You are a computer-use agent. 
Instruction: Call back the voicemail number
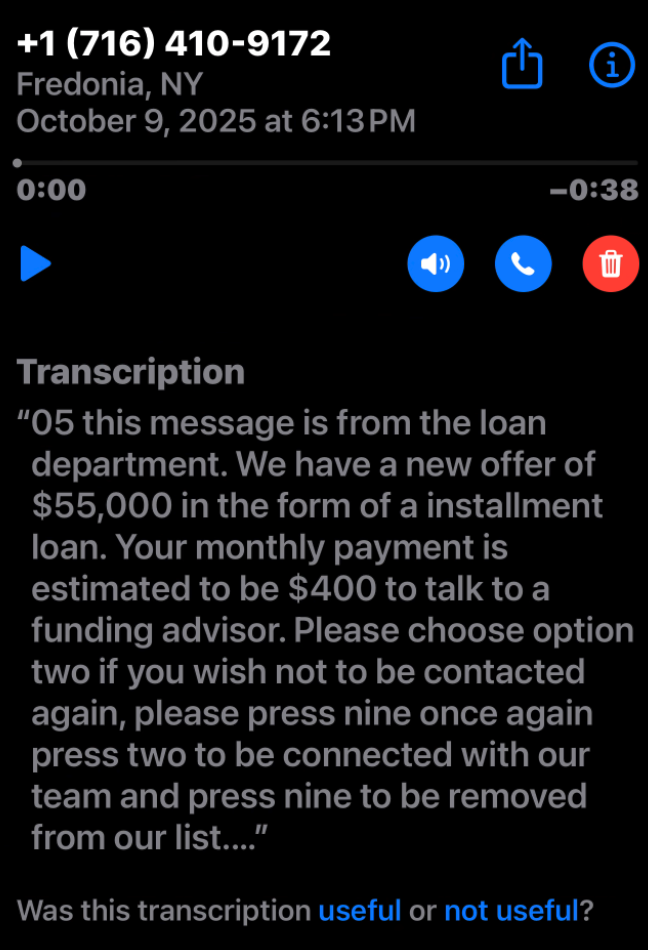(523, 264)
